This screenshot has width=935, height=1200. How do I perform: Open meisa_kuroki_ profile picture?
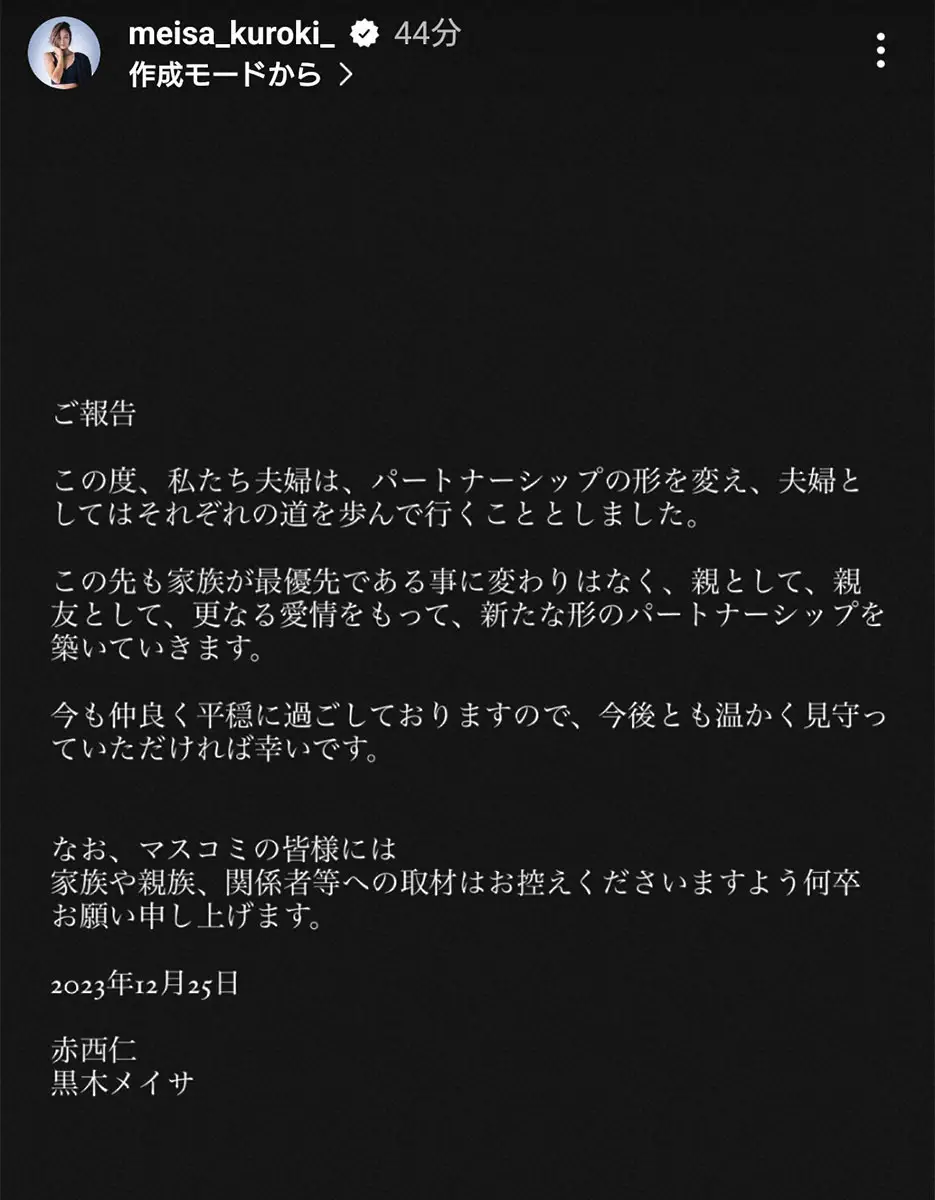(64, 53)
